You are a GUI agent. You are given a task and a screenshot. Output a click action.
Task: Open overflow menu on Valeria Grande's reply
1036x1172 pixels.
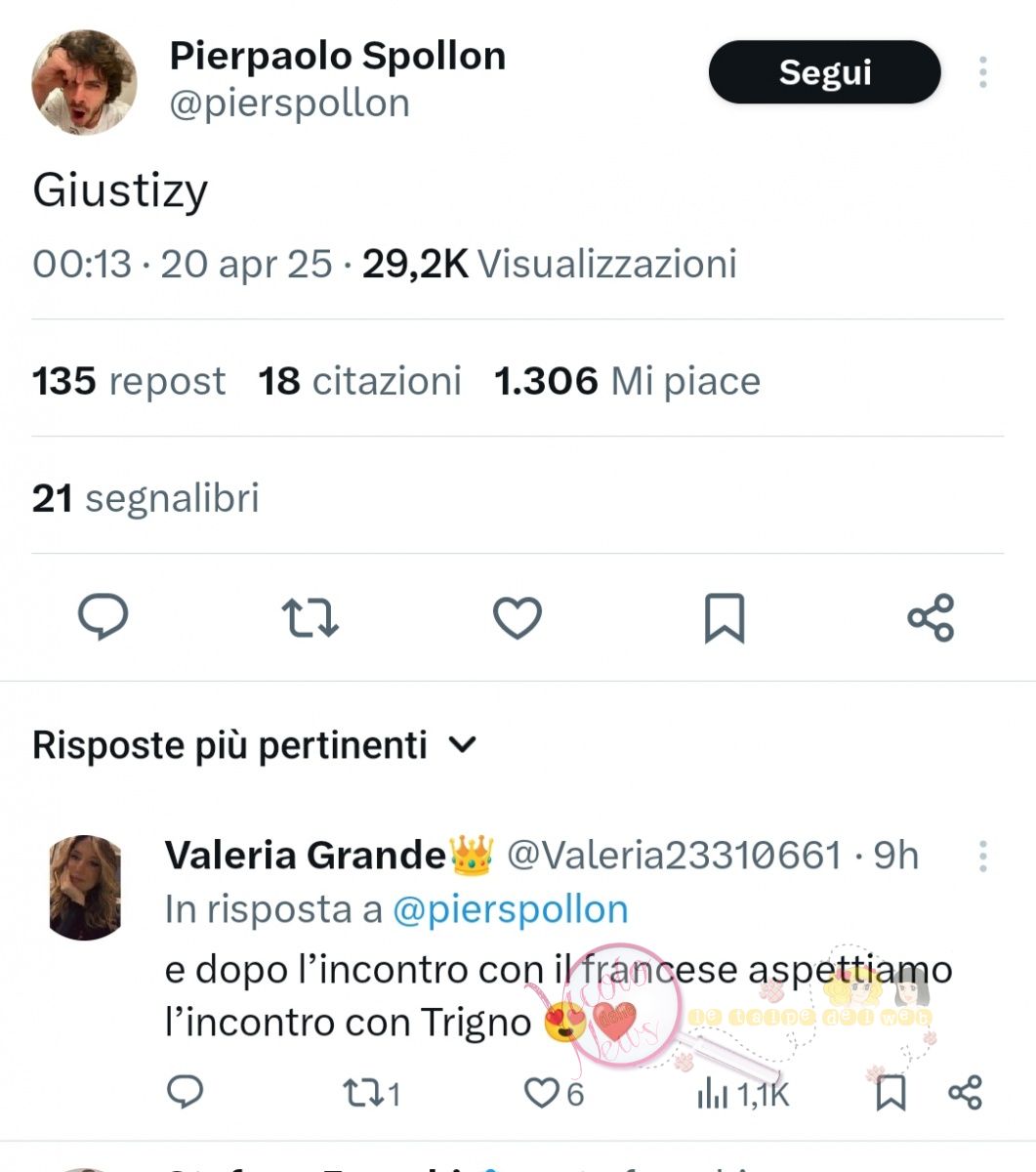pos(982,857)
